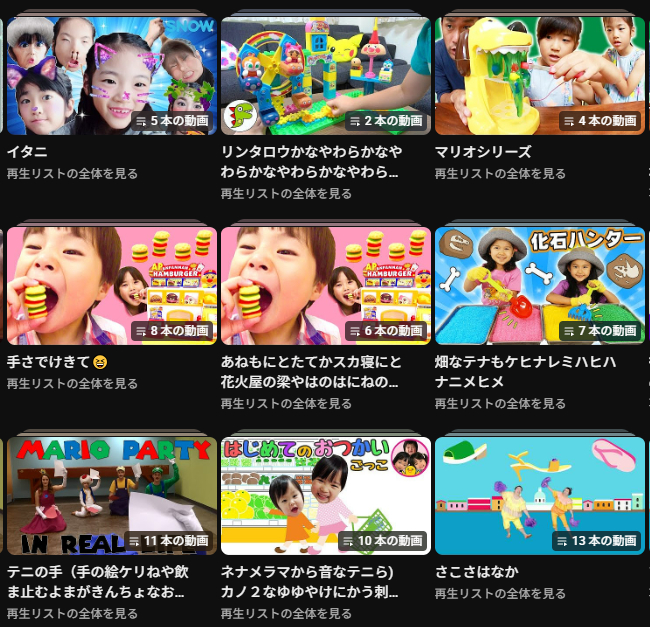View the full playlist under あねもにとたてか
The height and width of the screenshot is (627, 650).
click(286, 404)
